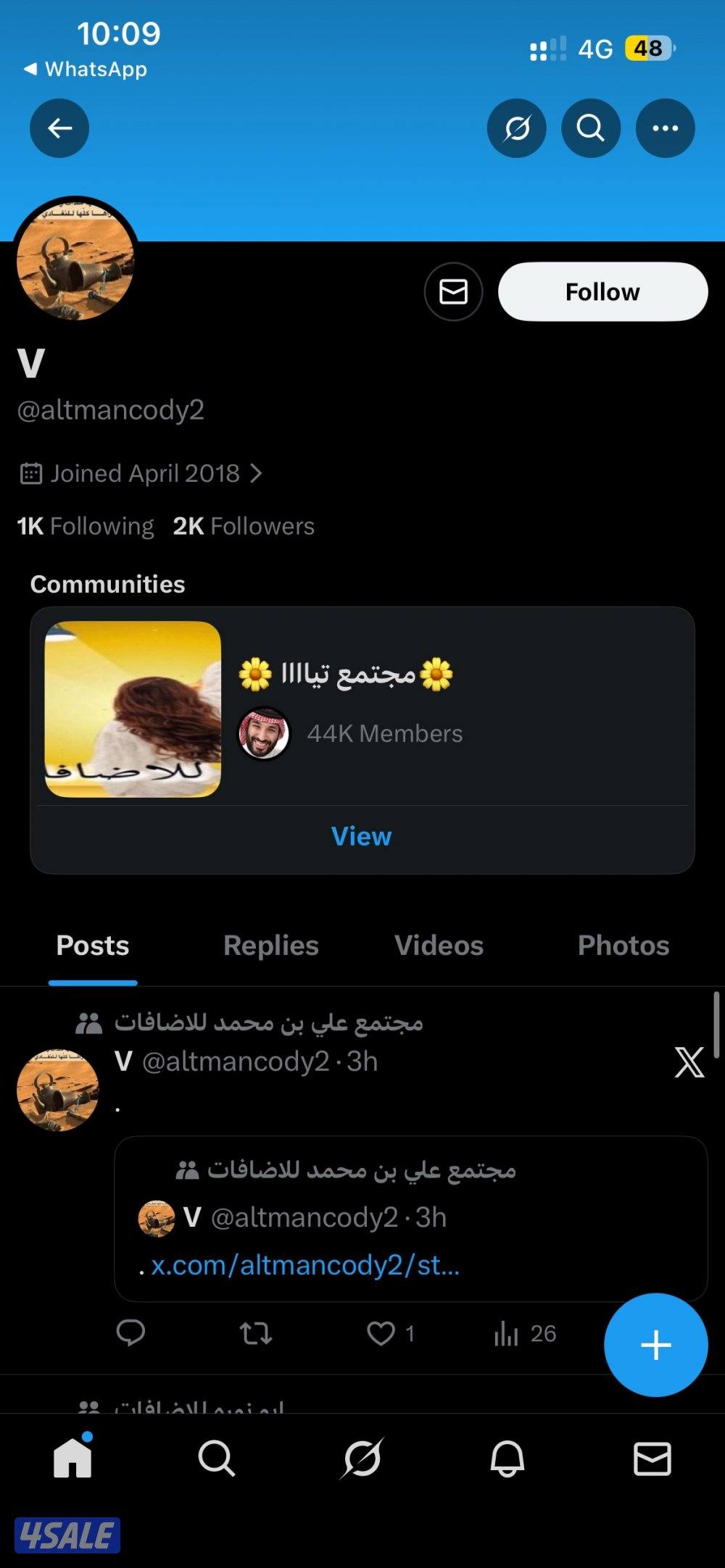The image size is (725, 1568).
Task: Open the reply icon under the post
Action: point(132,1334)
